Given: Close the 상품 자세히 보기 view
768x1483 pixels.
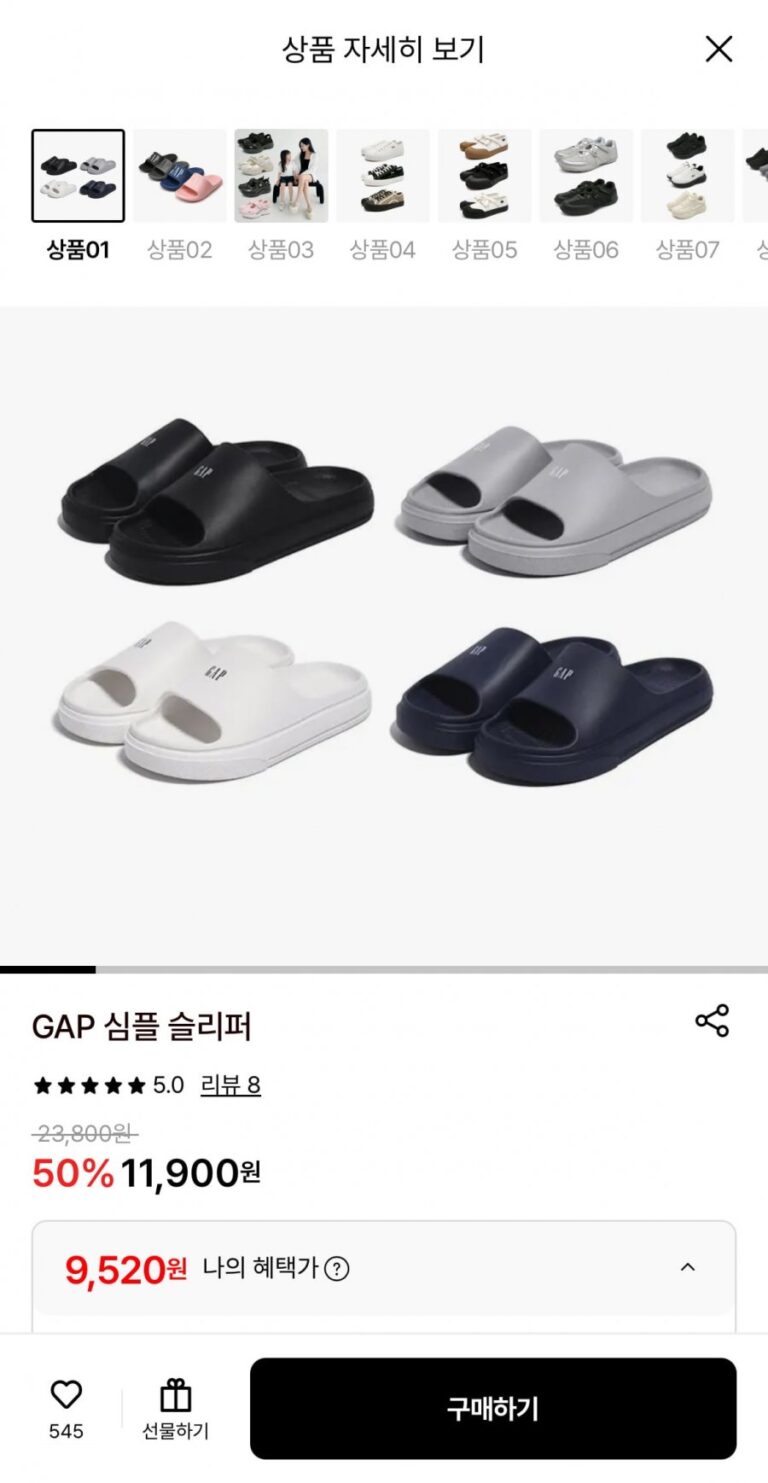Looking at the screenshot, I should point(718,49).
